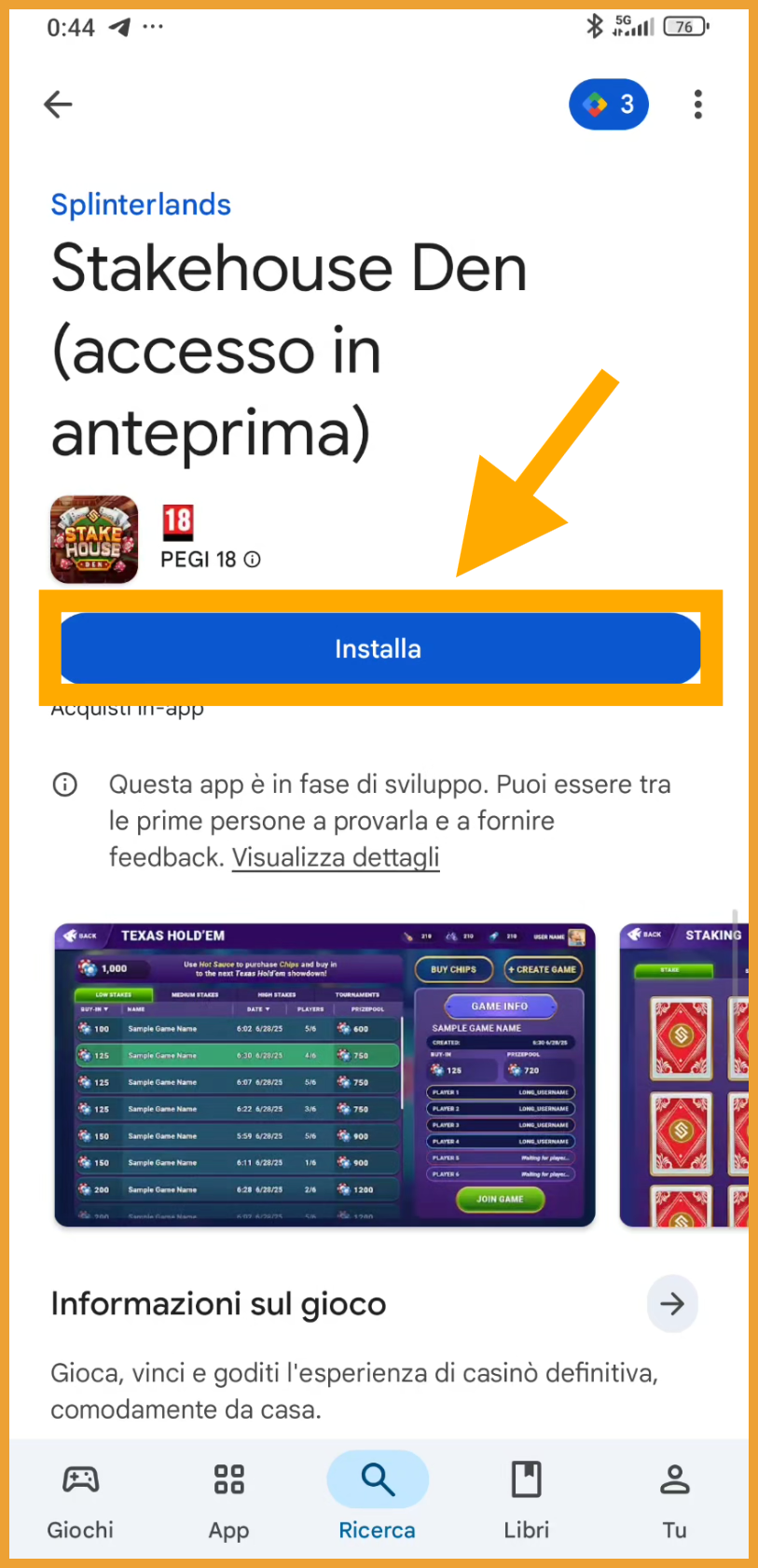Open the Visualizza dettagli link
The height and width of the screenshot is (1568, 758).
tap(336, 857)
